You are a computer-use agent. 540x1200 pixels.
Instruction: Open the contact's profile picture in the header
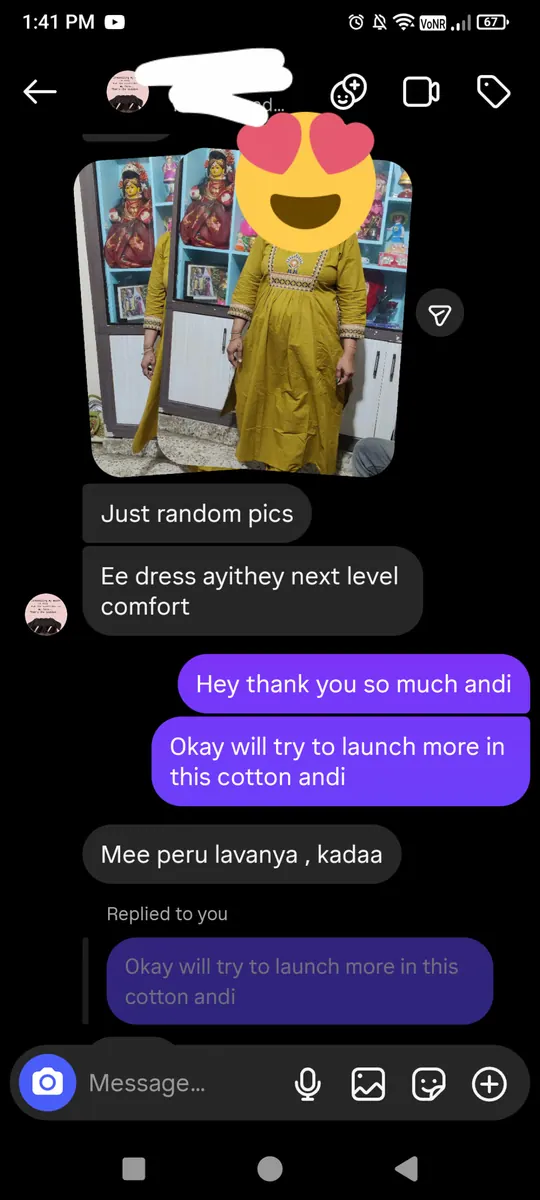click(128, 92)
